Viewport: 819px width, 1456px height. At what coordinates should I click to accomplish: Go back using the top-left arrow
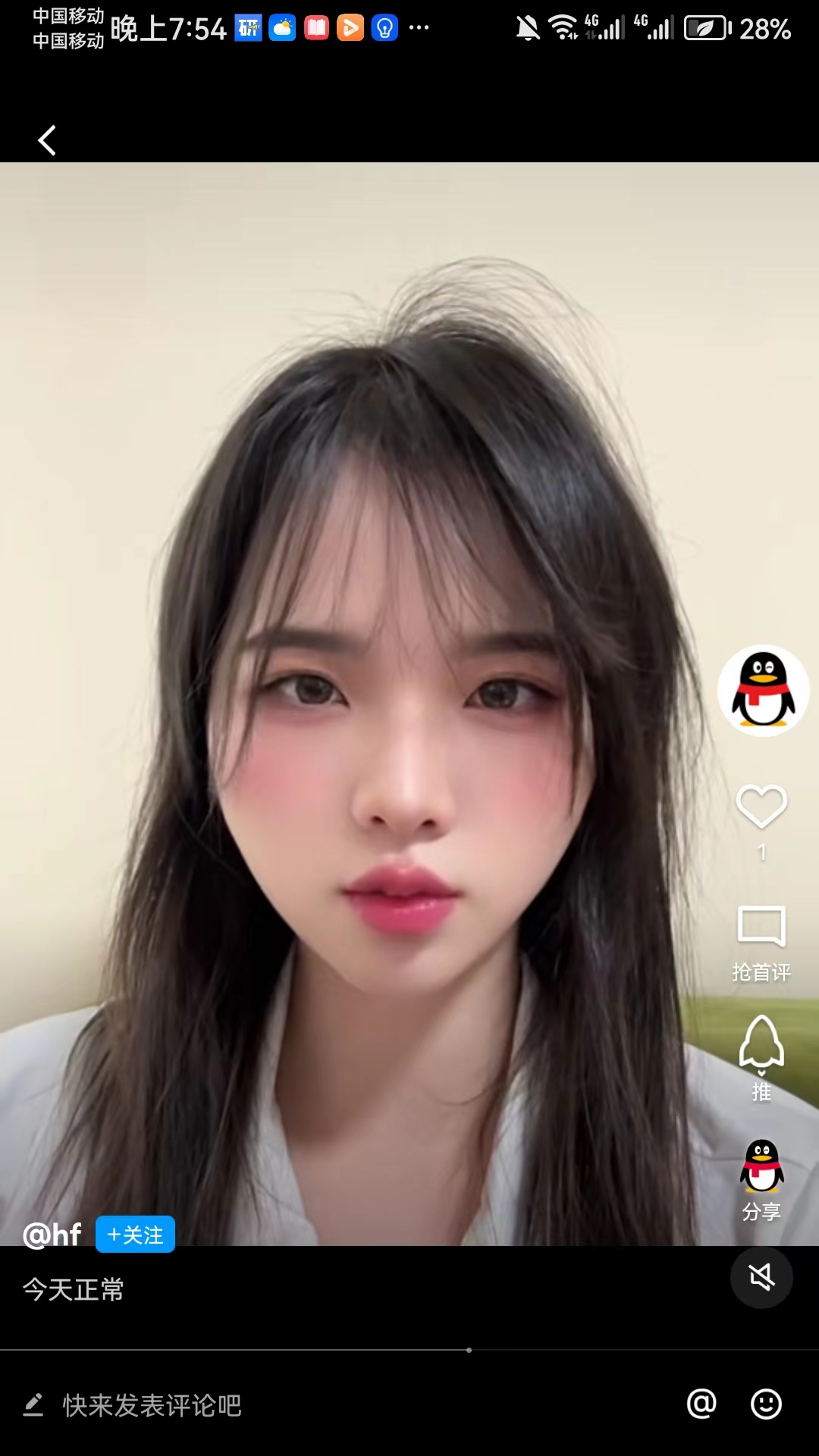click(x=47, y=140)
